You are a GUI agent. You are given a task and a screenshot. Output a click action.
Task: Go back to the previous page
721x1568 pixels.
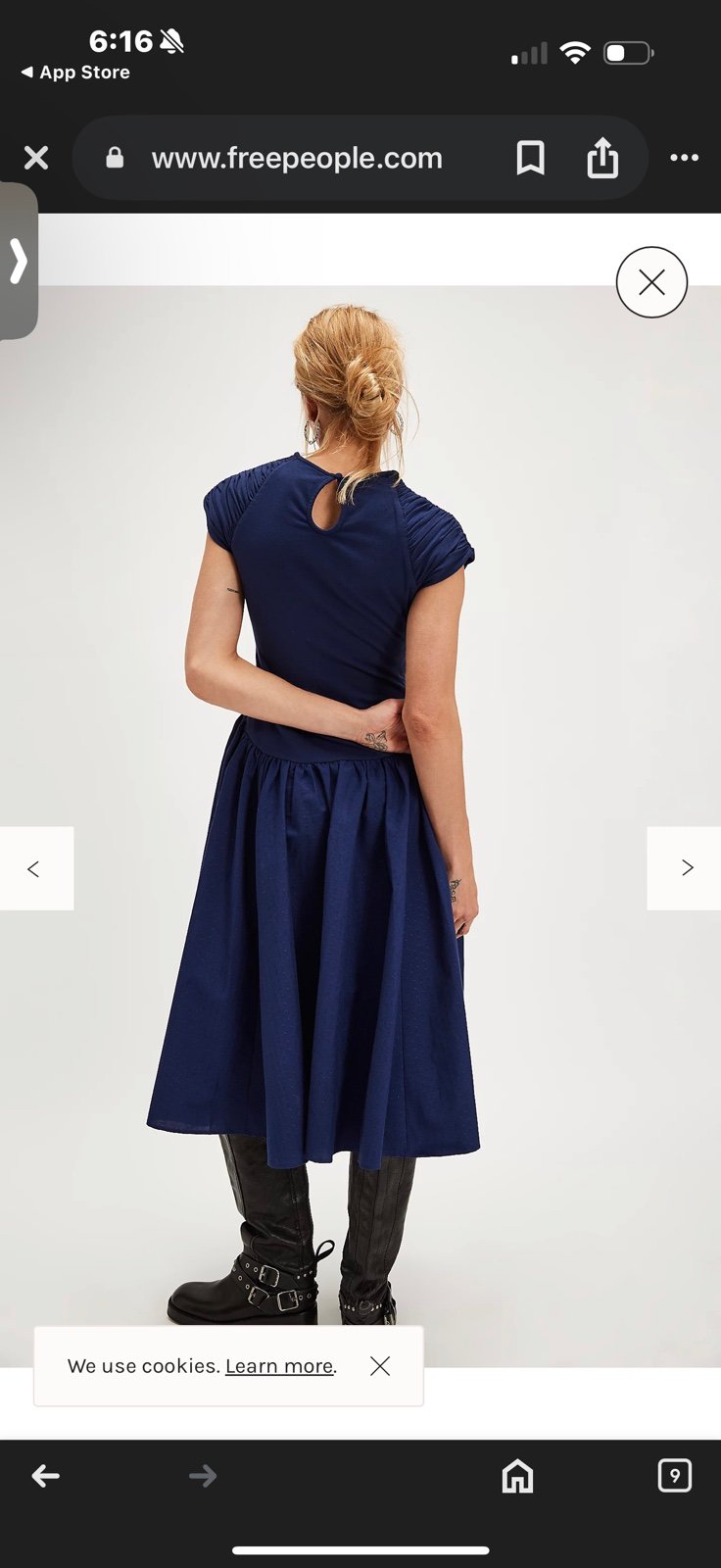click(46, 1476)
